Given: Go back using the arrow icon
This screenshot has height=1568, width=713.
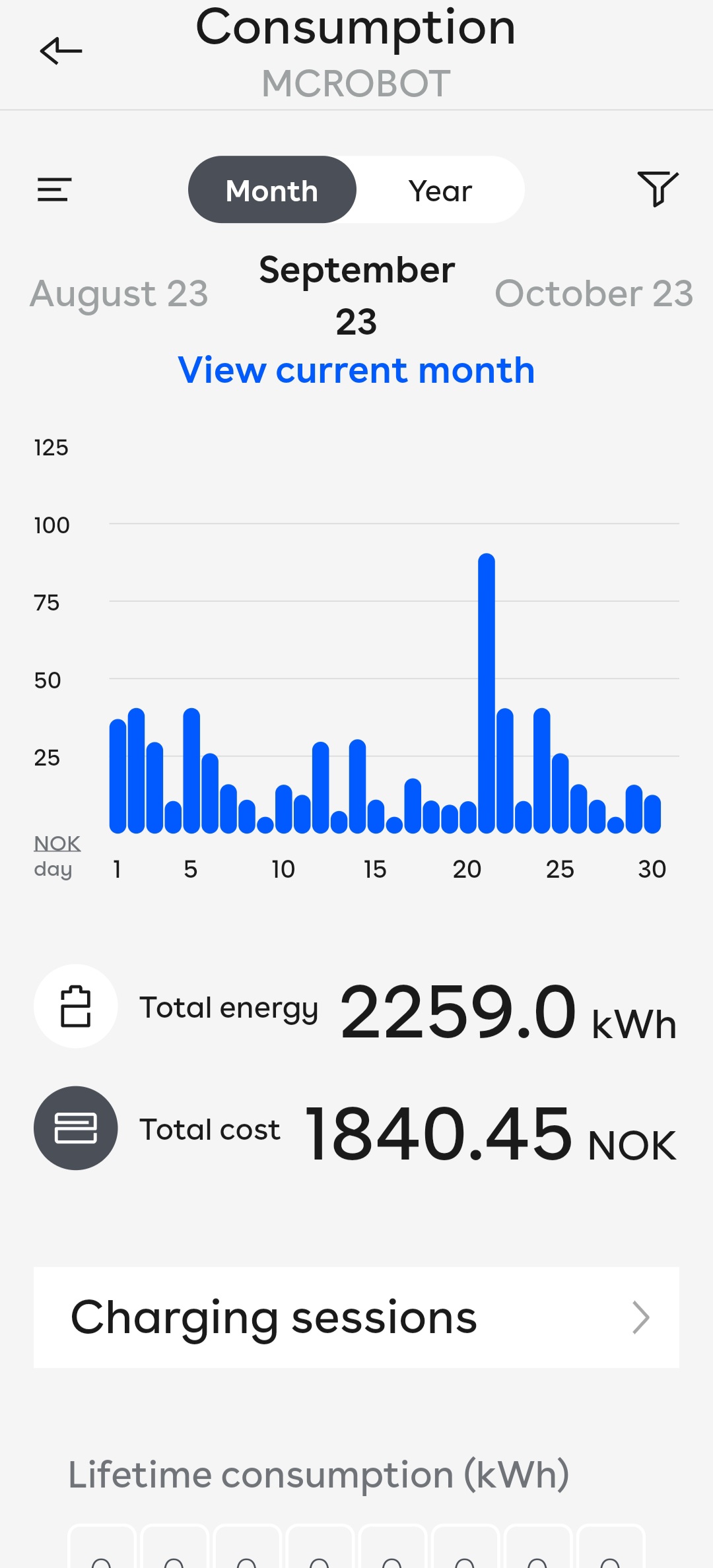Looking at the screenshot, I should (61, 51).
